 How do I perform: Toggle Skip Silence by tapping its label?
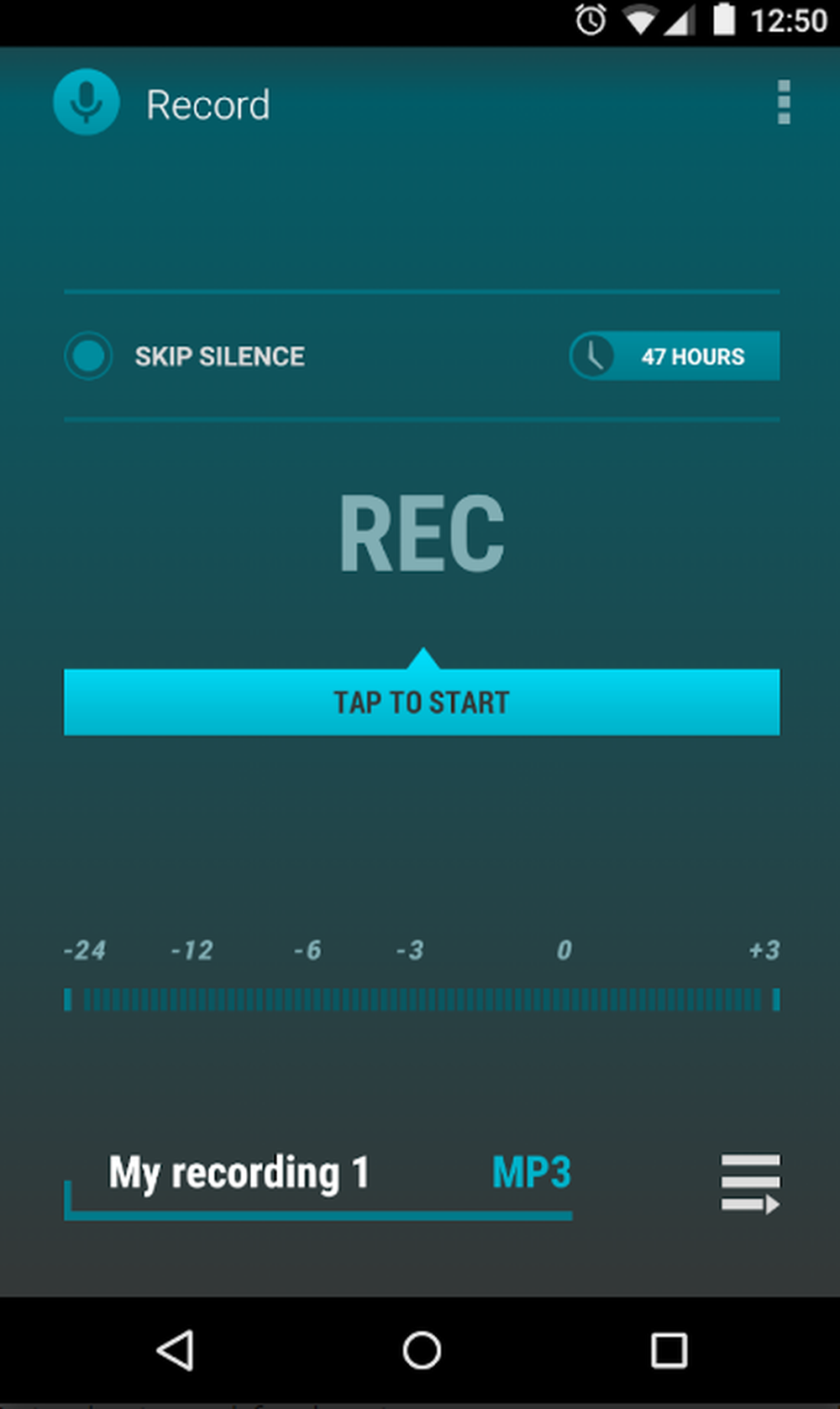(x=219, y=355)
